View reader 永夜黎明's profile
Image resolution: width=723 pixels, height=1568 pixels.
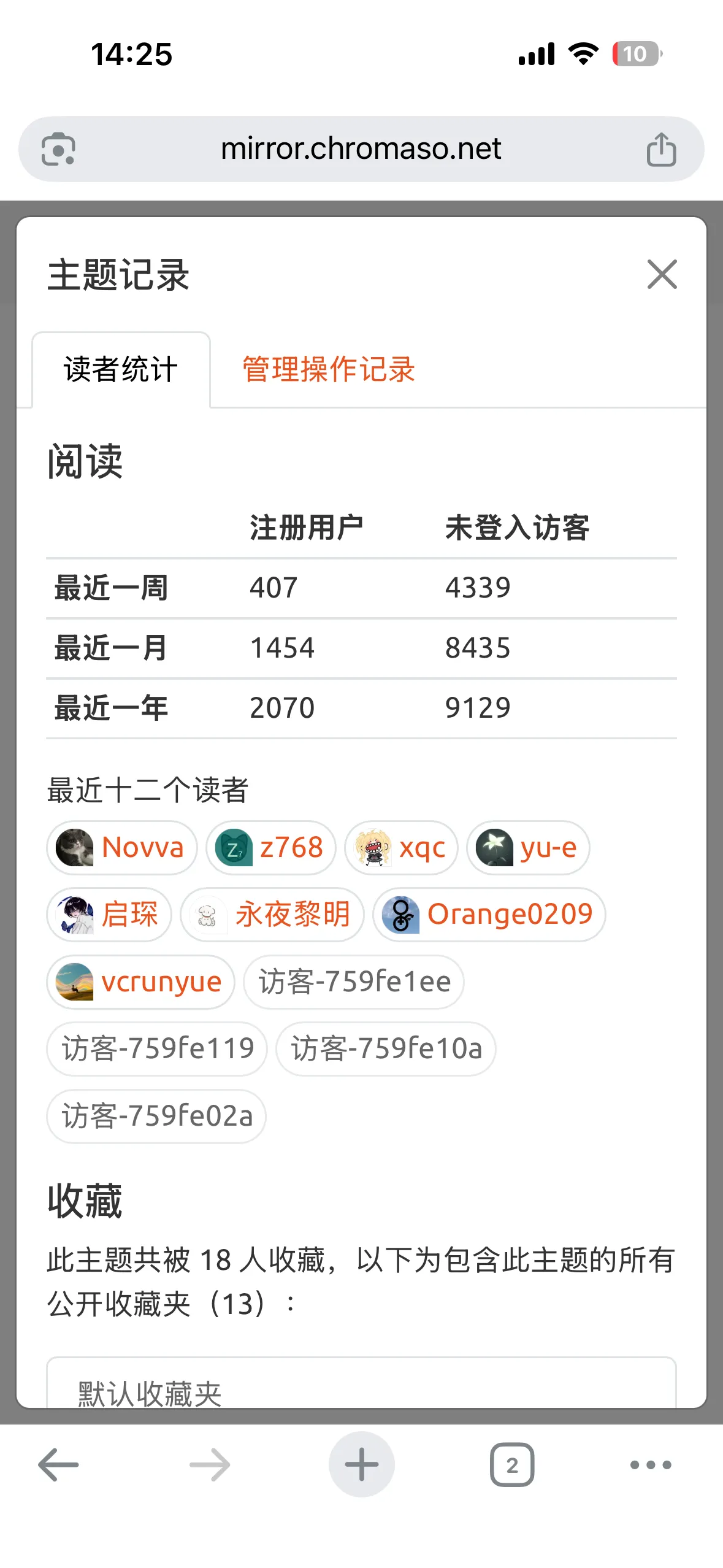(272, 915)
